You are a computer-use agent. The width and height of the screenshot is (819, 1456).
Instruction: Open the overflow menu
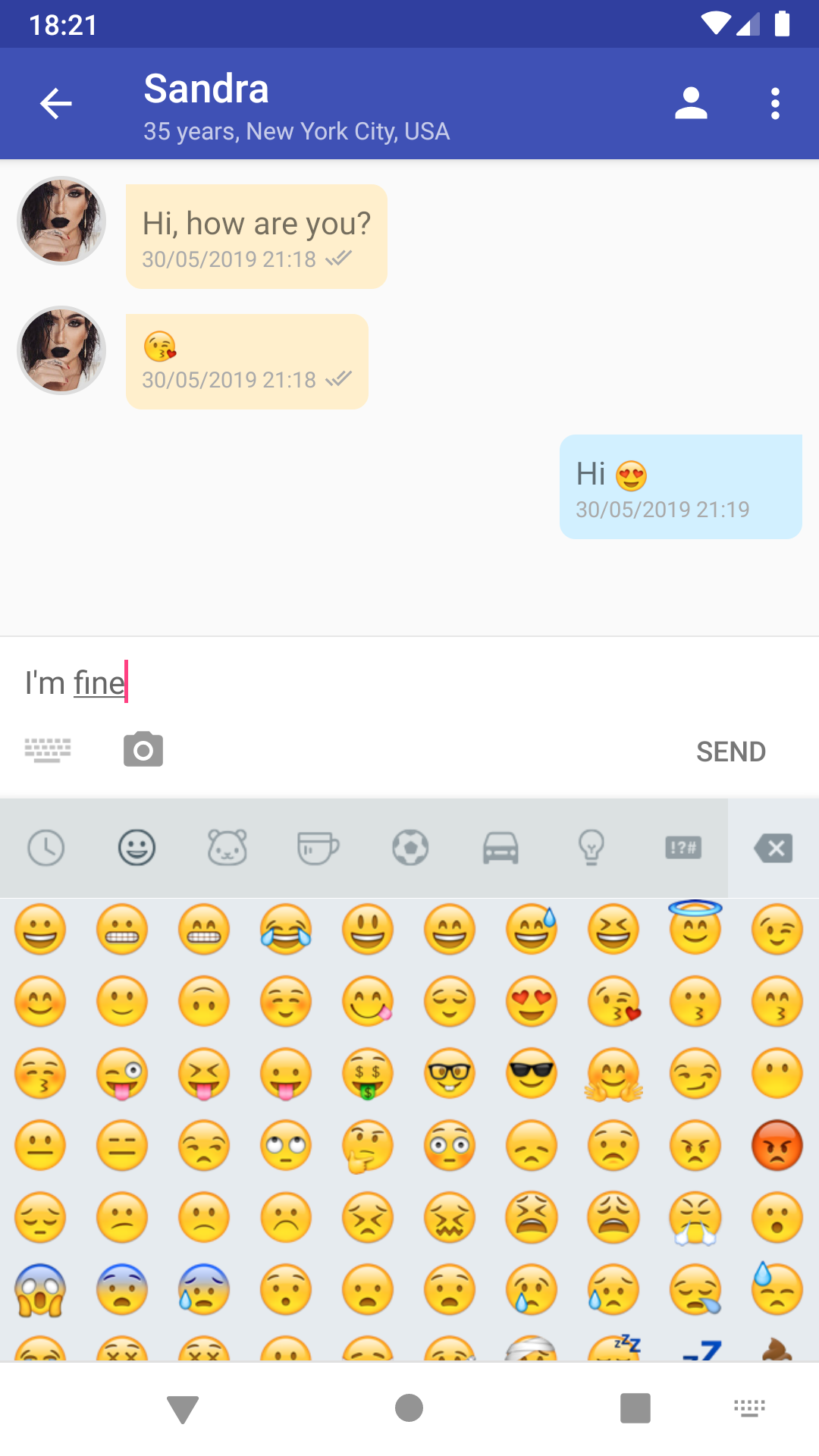(775, 104)
